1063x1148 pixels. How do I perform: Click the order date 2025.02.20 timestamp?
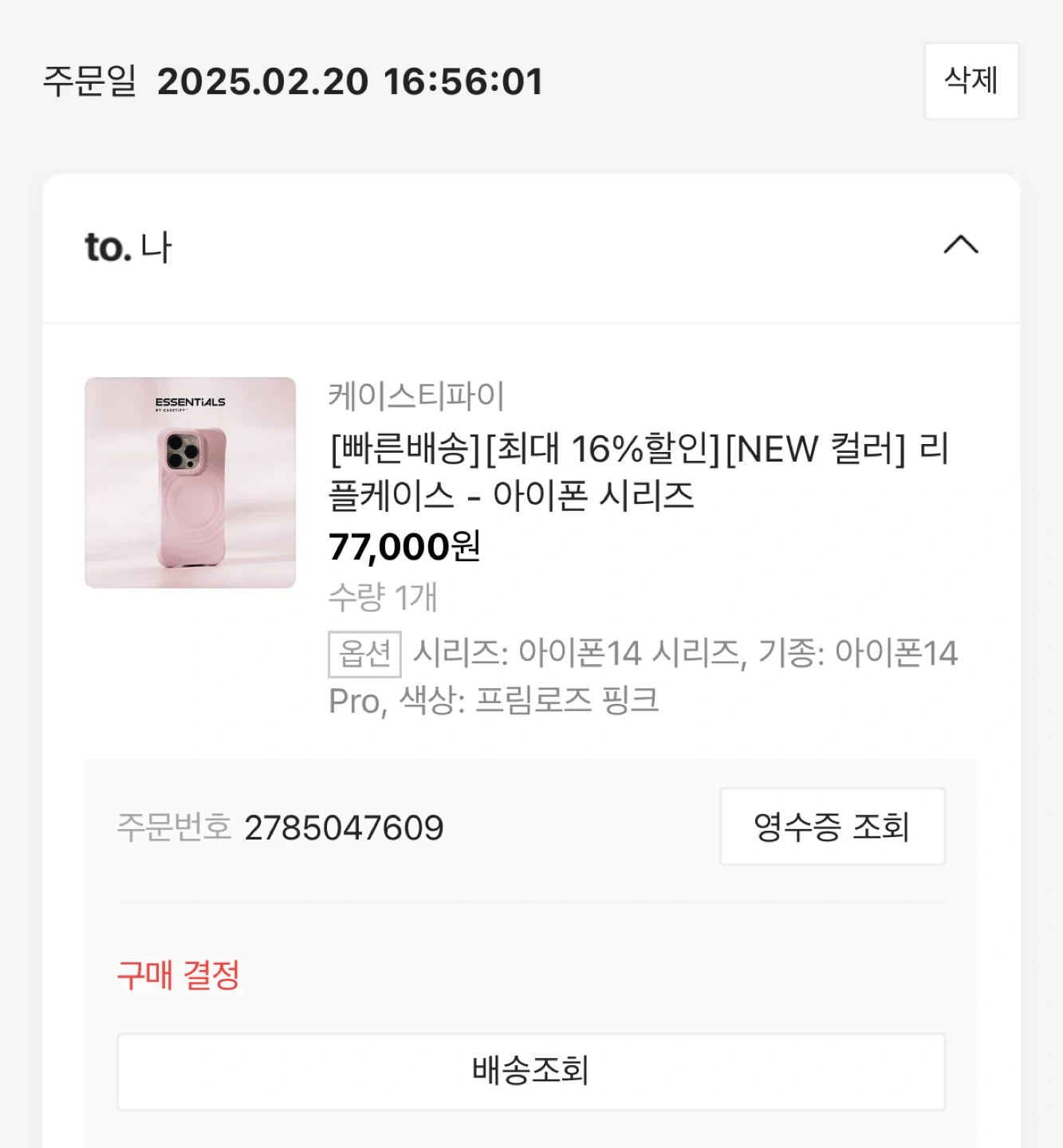pyautogui.click(x=351, y=81)
